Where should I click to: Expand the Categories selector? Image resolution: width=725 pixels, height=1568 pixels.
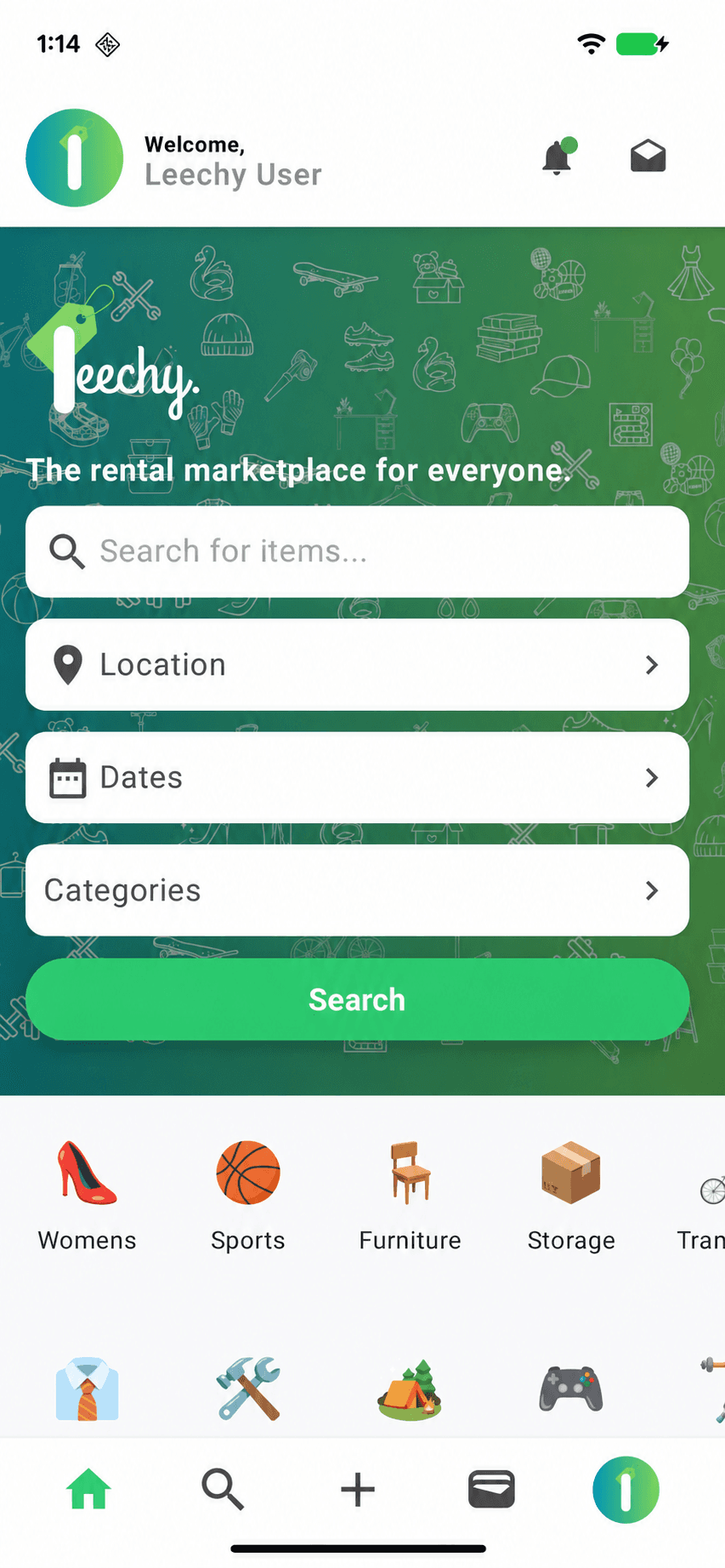point(357,890)
